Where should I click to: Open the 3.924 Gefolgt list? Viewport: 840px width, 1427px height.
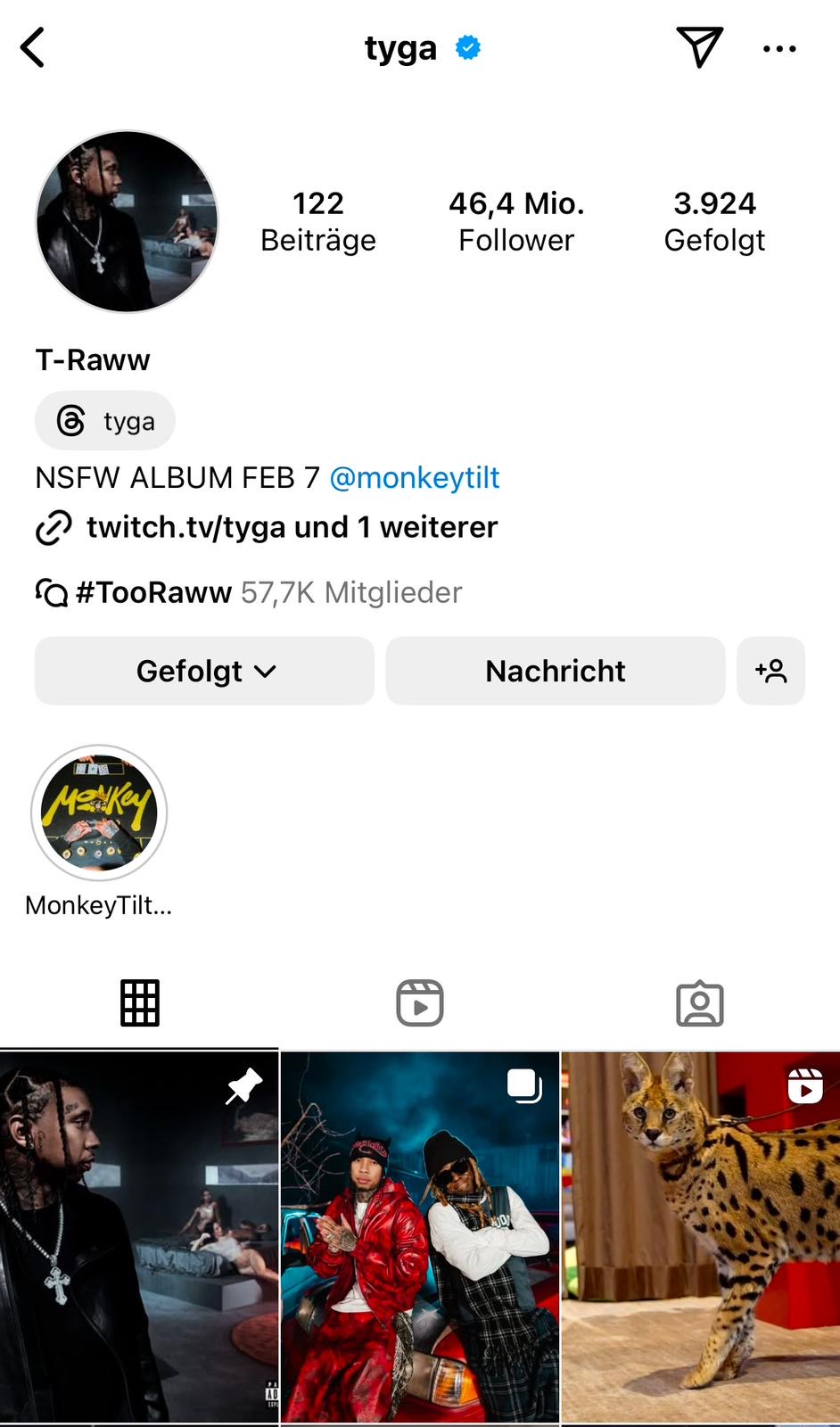714,221
